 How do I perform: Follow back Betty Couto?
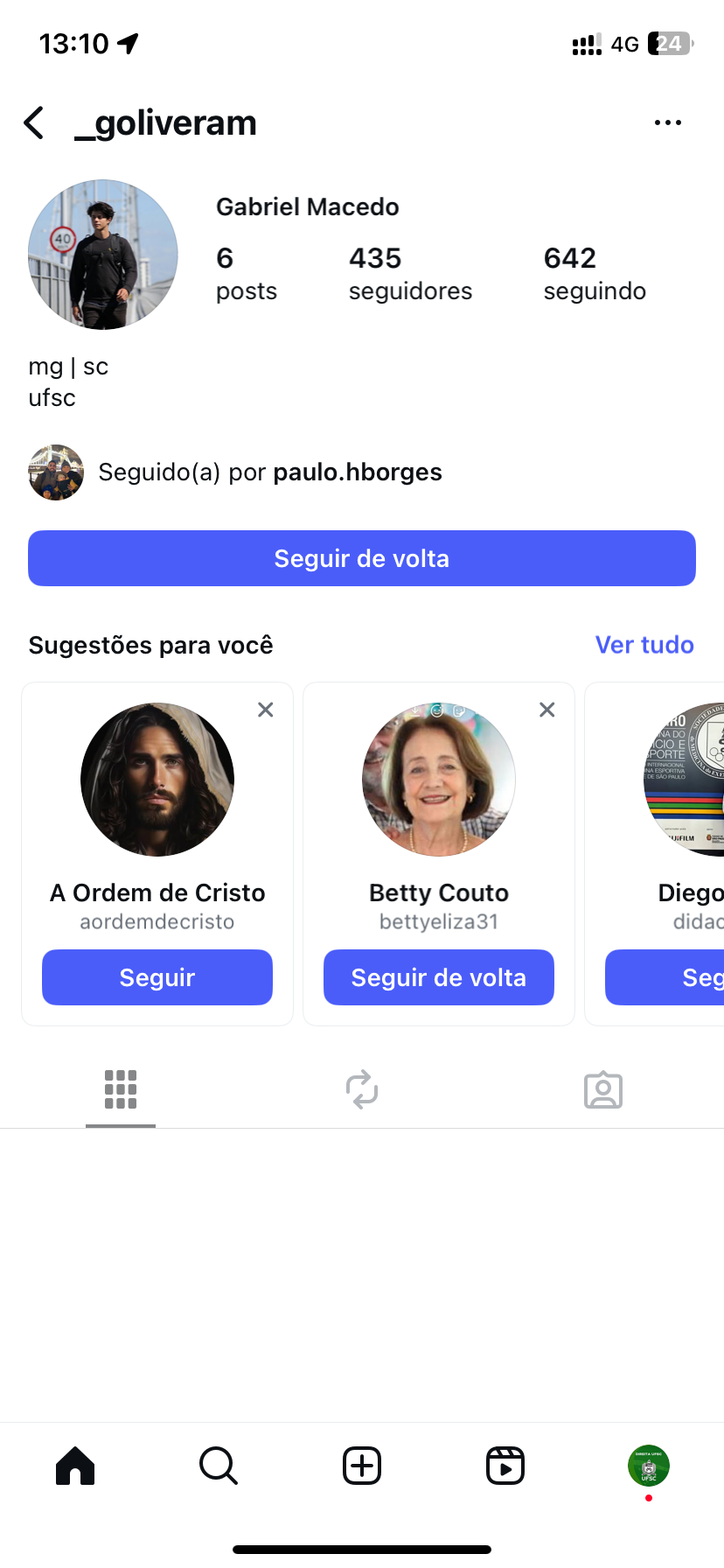(439, 977)
